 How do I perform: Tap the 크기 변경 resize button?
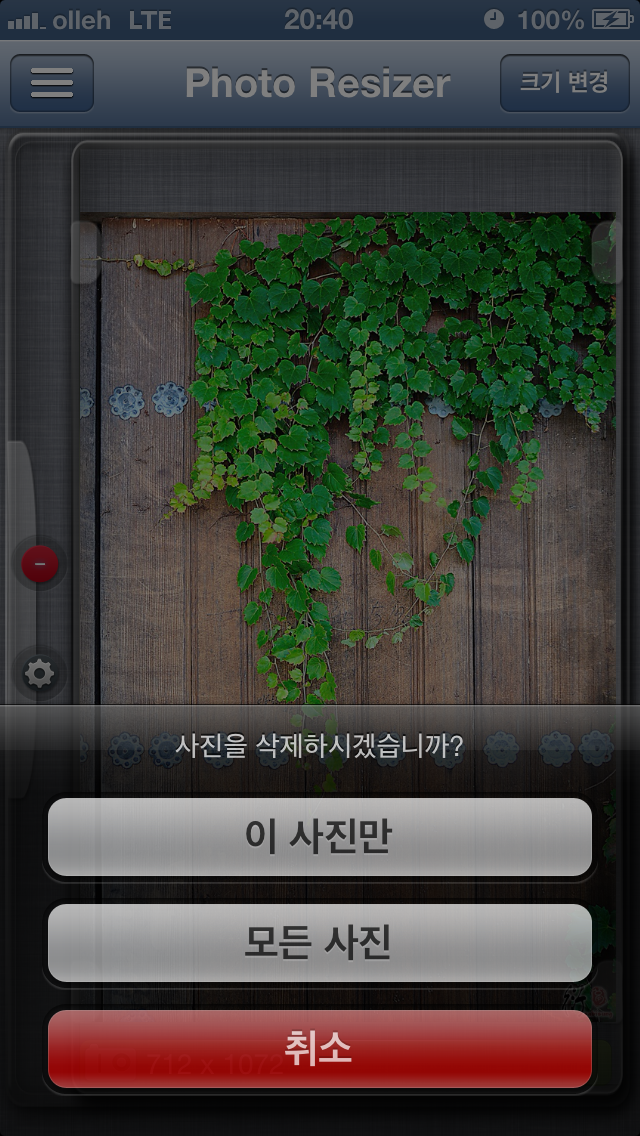point(564,83)
